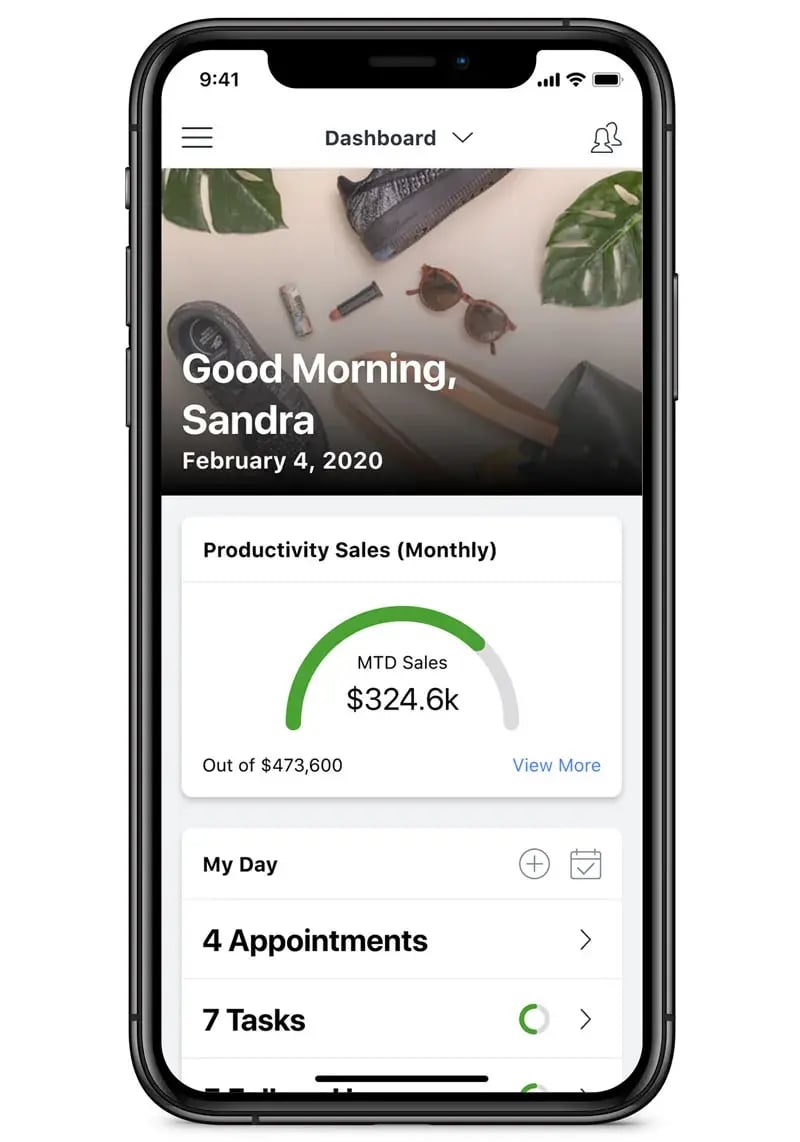Screen dimensions: 800x1142
Task: Open the My Day calendar icon
Action: point(585,864)
